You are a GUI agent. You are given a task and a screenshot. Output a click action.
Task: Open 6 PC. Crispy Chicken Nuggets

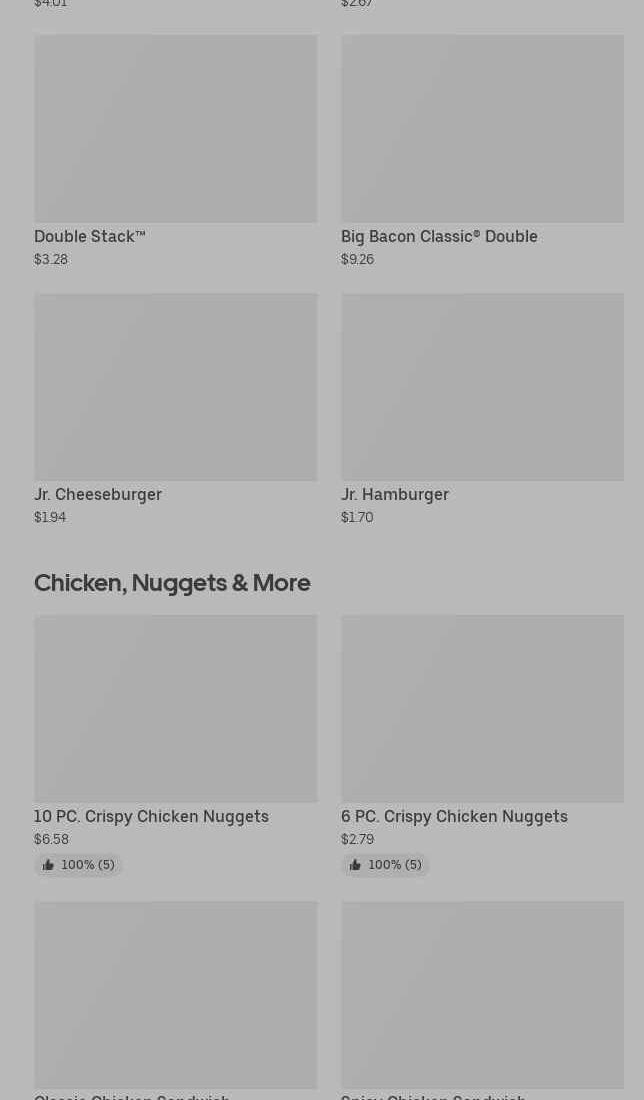[482, 745]
